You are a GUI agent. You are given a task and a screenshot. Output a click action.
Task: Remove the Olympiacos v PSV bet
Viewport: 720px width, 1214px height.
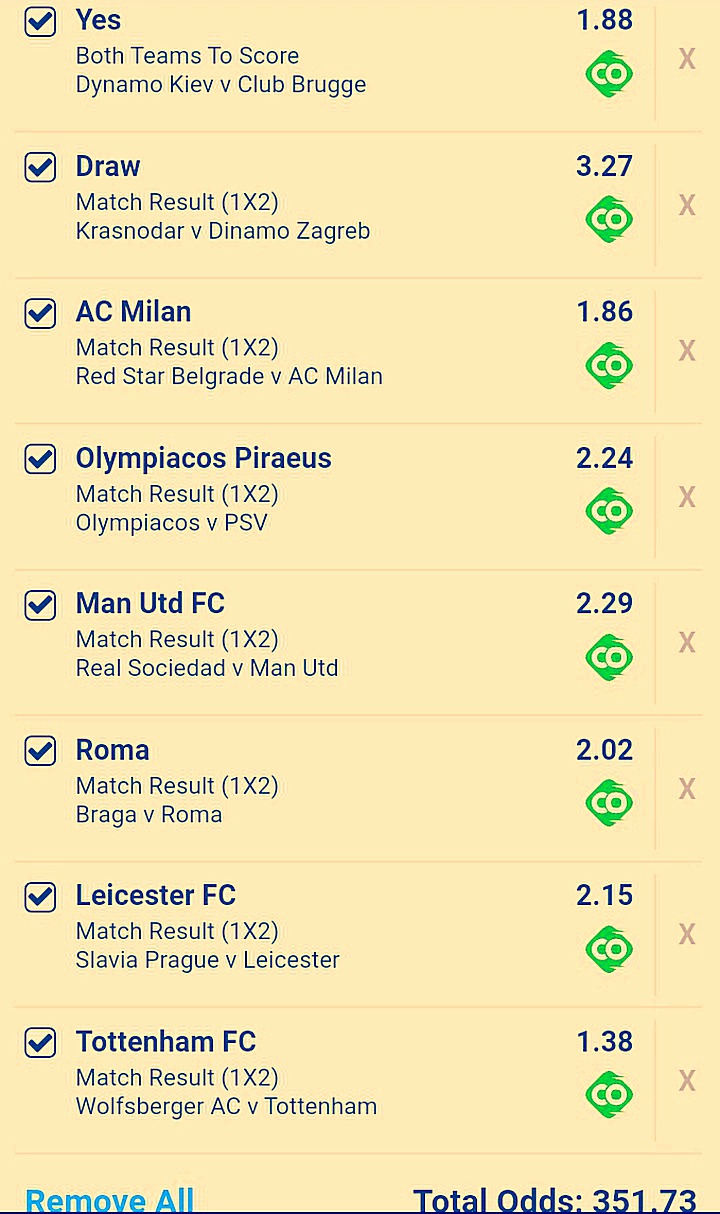[687, 497]
